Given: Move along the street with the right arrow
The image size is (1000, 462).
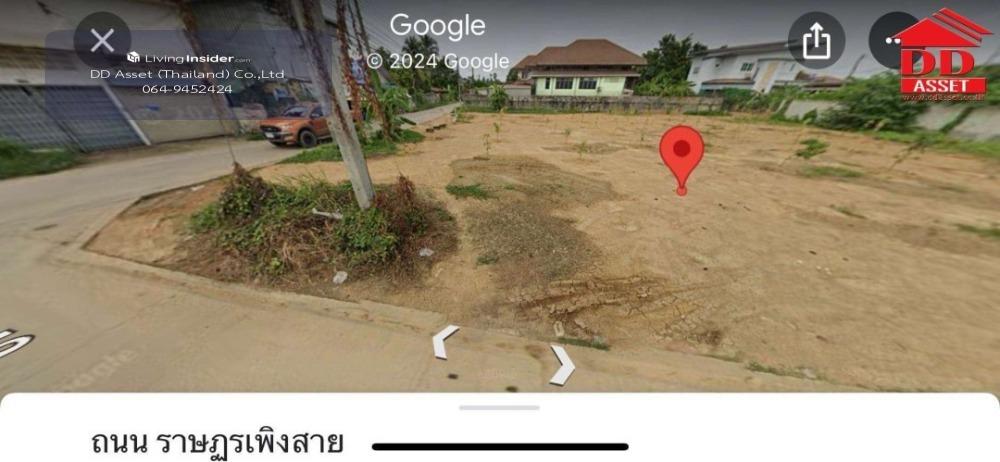Looking at the screenshot, I should (563, 365).
